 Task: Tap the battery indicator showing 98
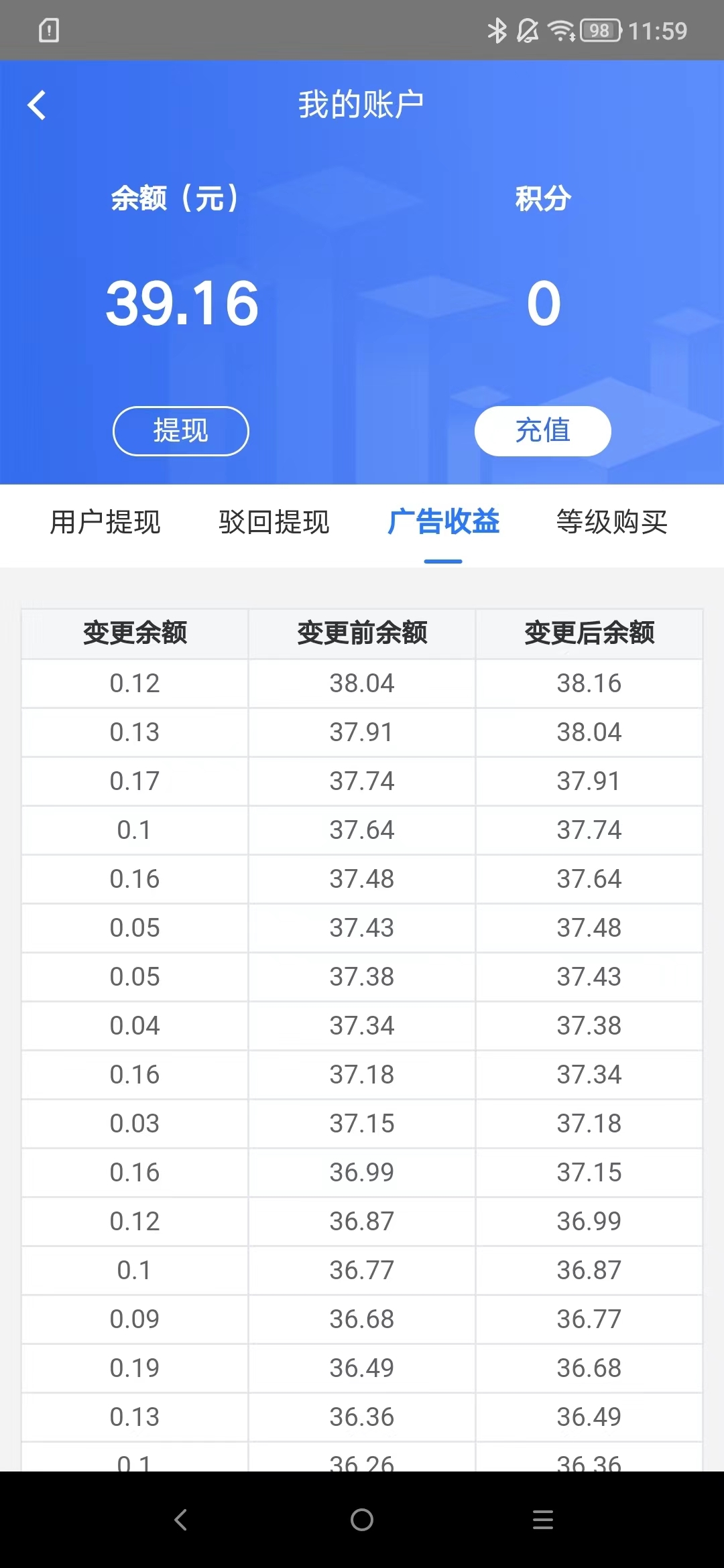[x=600, y=29]
